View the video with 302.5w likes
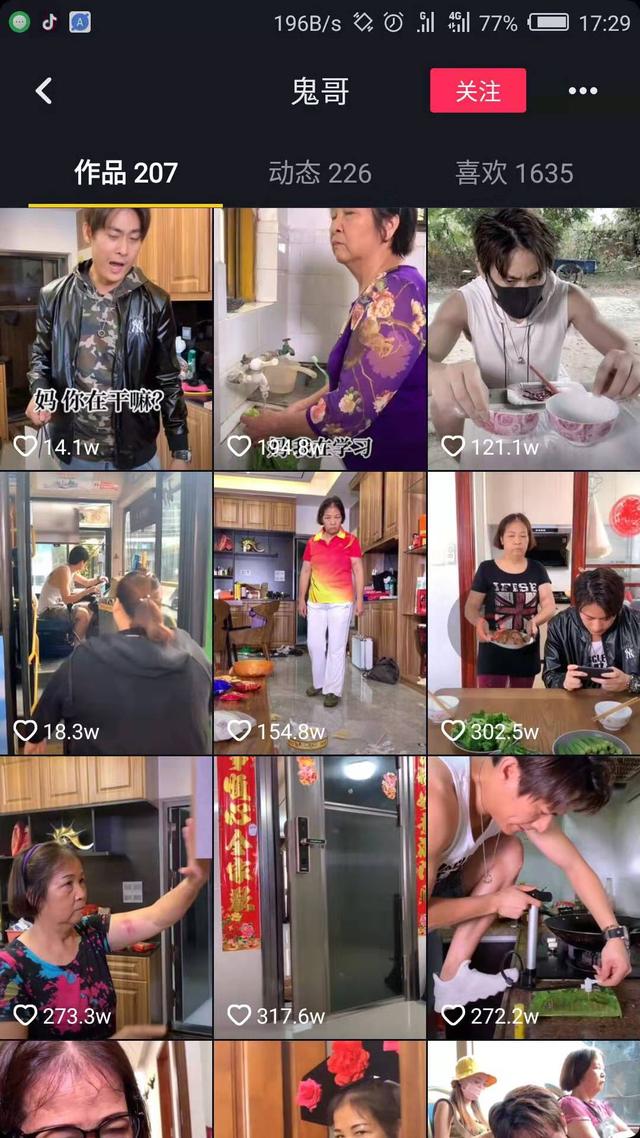The image size is (640, 1138). (x=533, y=613)
